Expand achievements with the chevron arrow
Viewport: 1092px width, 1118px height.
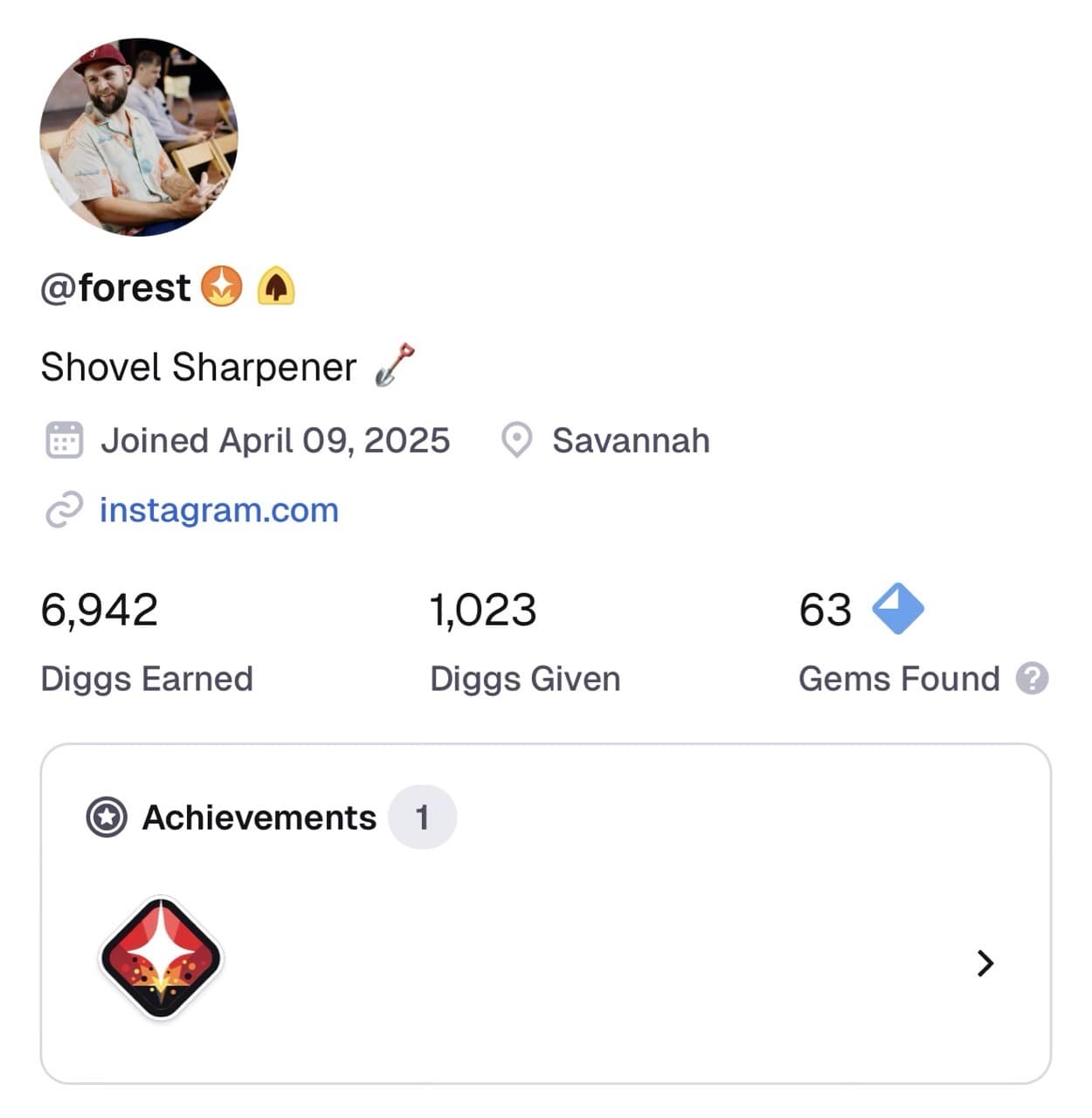point(985,963)
